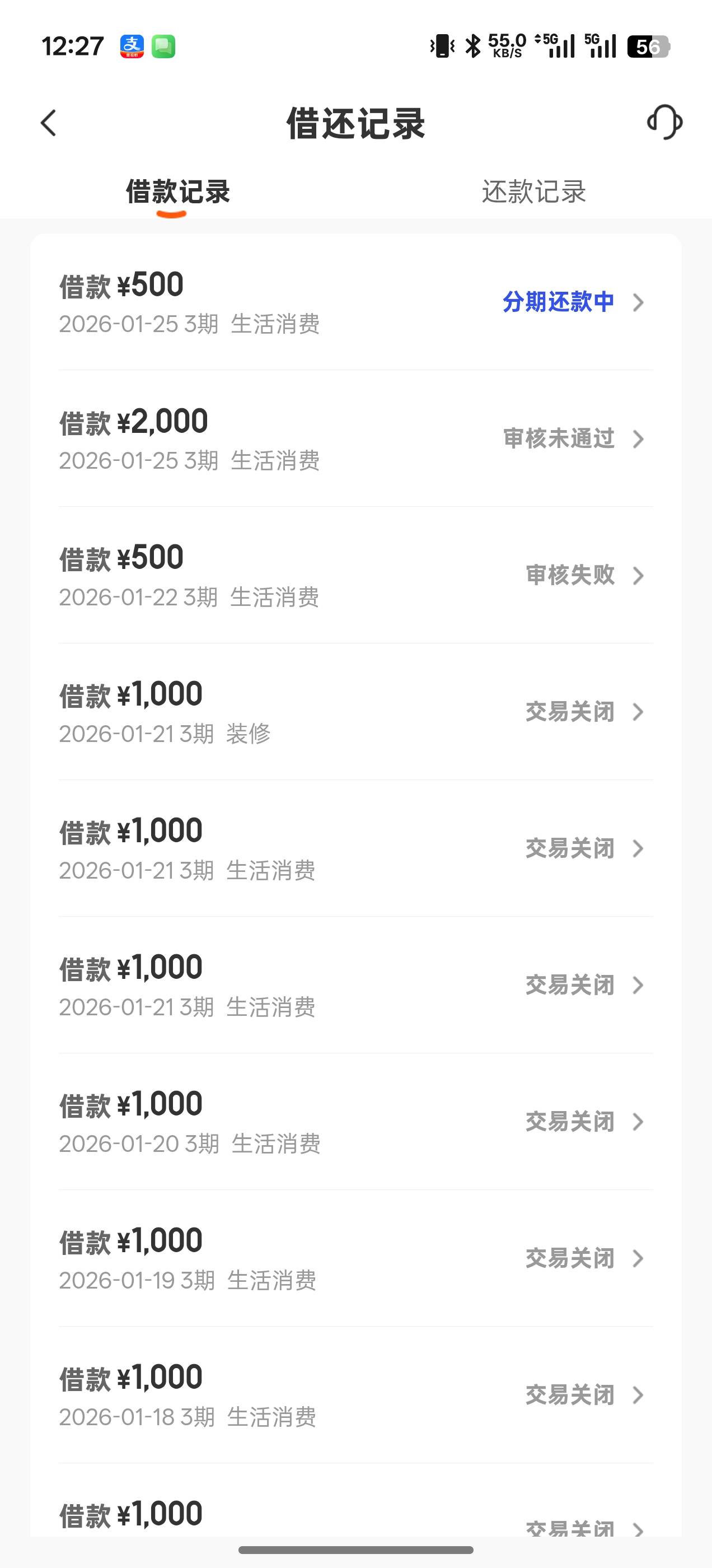Go back from 借还记录 page
The height and width of the screenshot is (1568, 712).
(49, 123)
